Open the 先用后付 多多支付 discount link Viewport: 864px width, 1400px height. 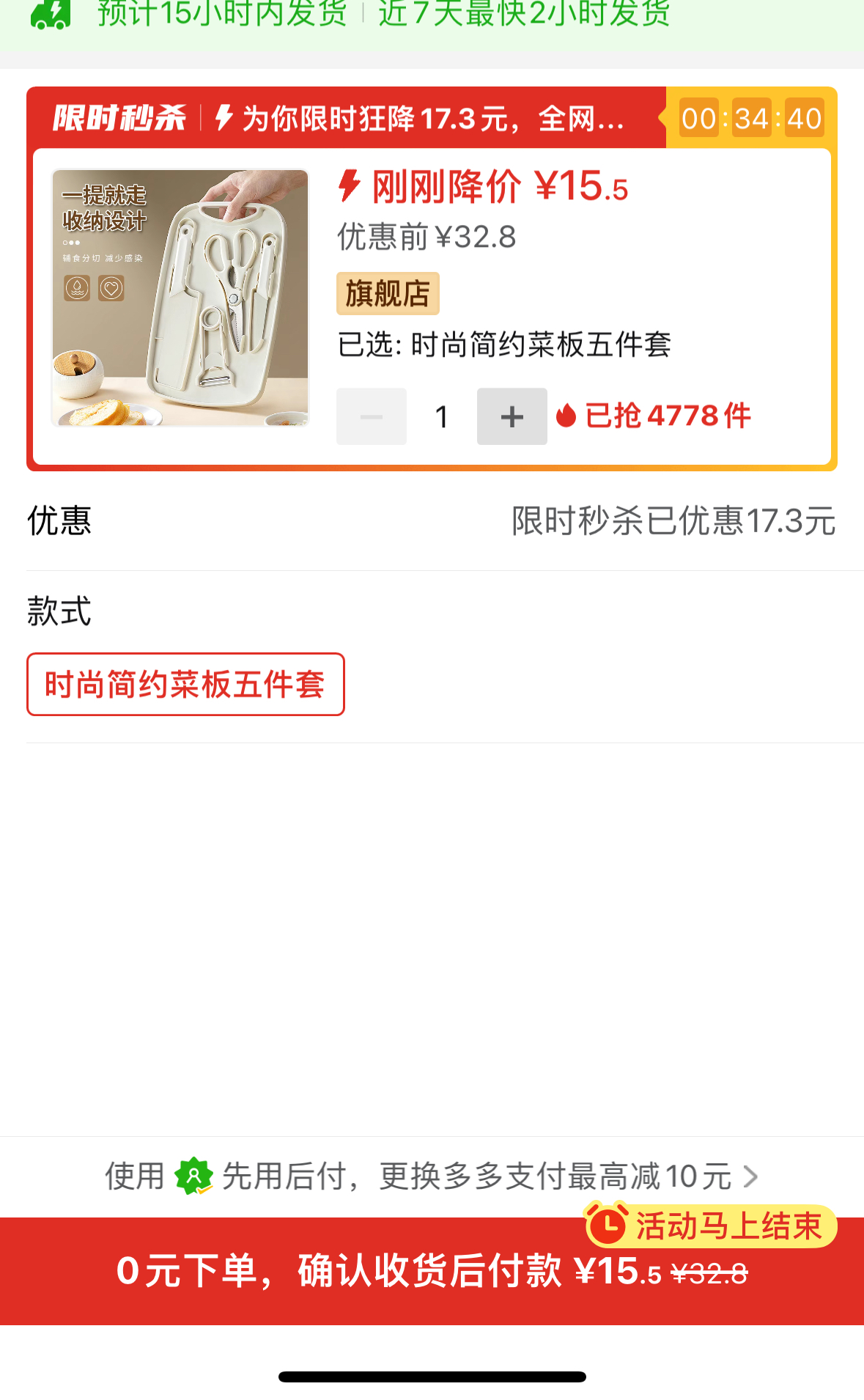[x=432, y=1176]
